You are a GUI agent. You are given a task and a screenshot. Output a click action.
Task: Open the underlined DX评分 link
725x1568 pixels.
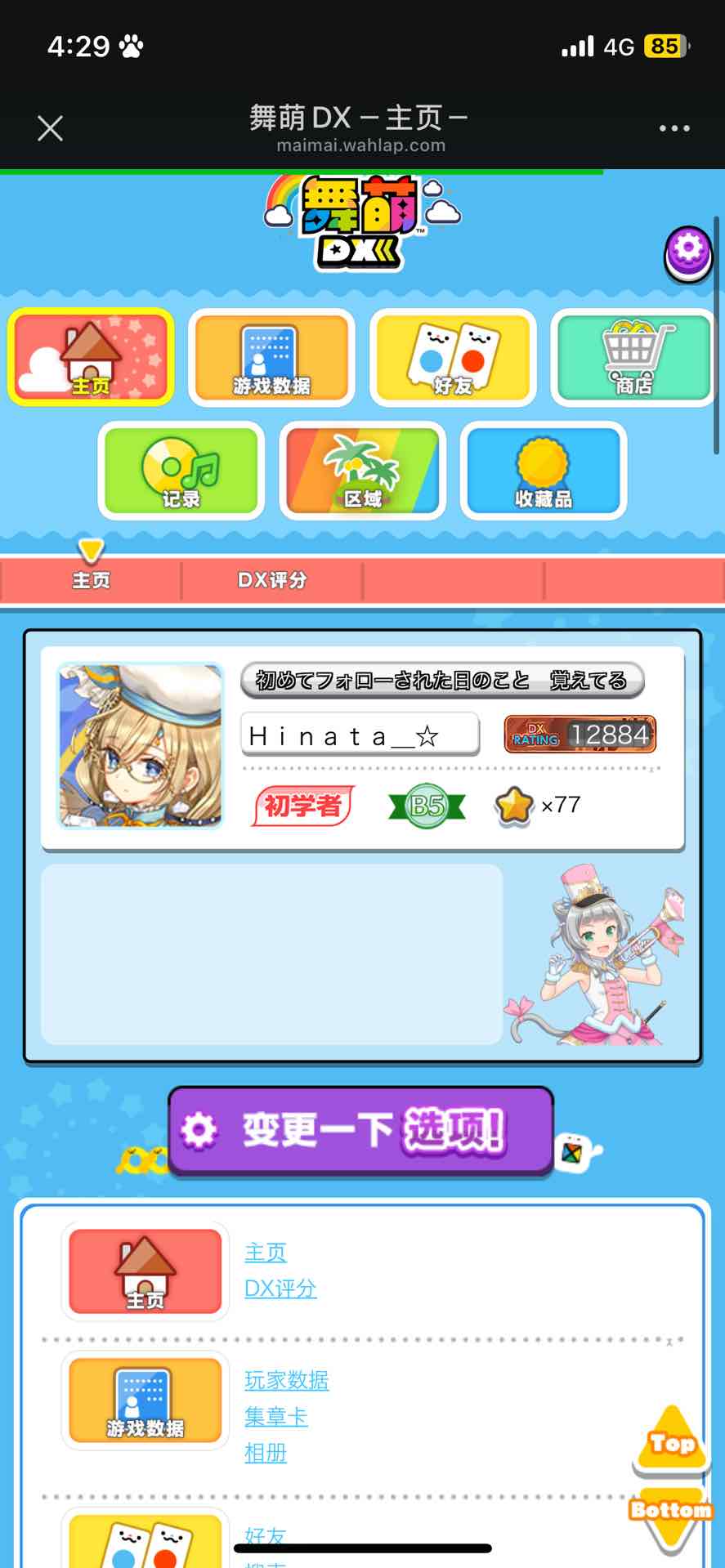(280, 1289)
